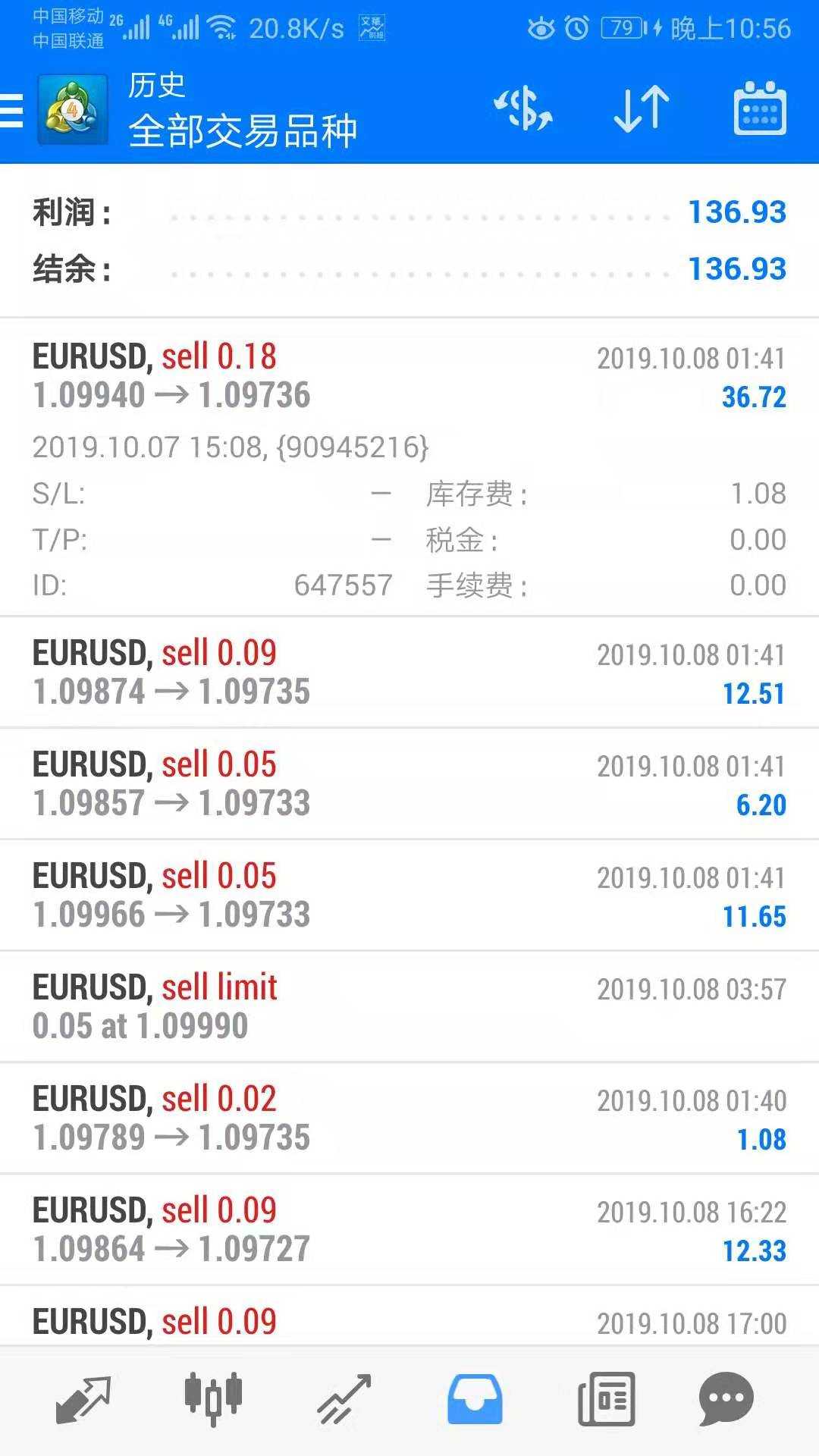This screenshot has width=819, height=1456.
Task: Open the sell limit order at 1.09990
Action: pos(409,1007)
